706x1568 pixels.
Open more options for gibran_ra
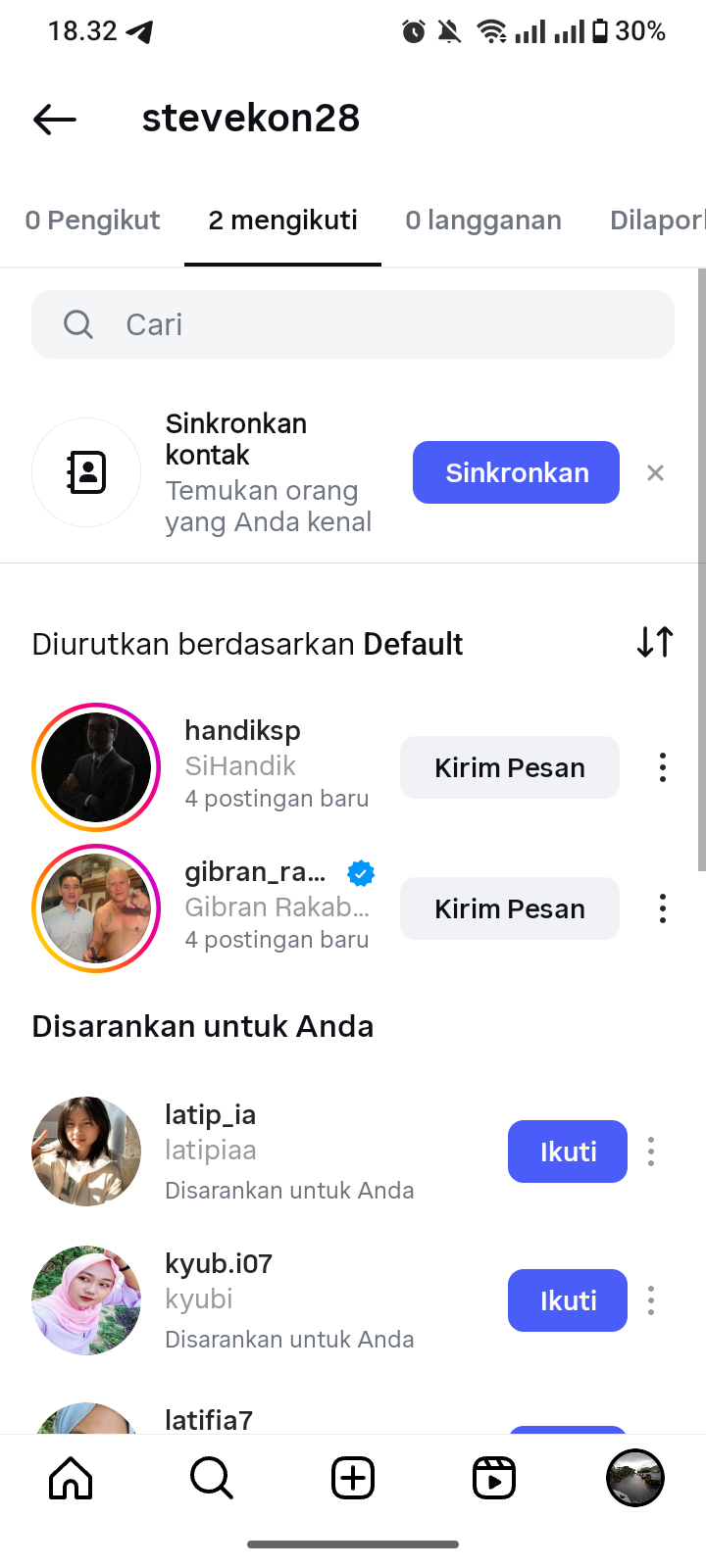(x=663, y=908)
